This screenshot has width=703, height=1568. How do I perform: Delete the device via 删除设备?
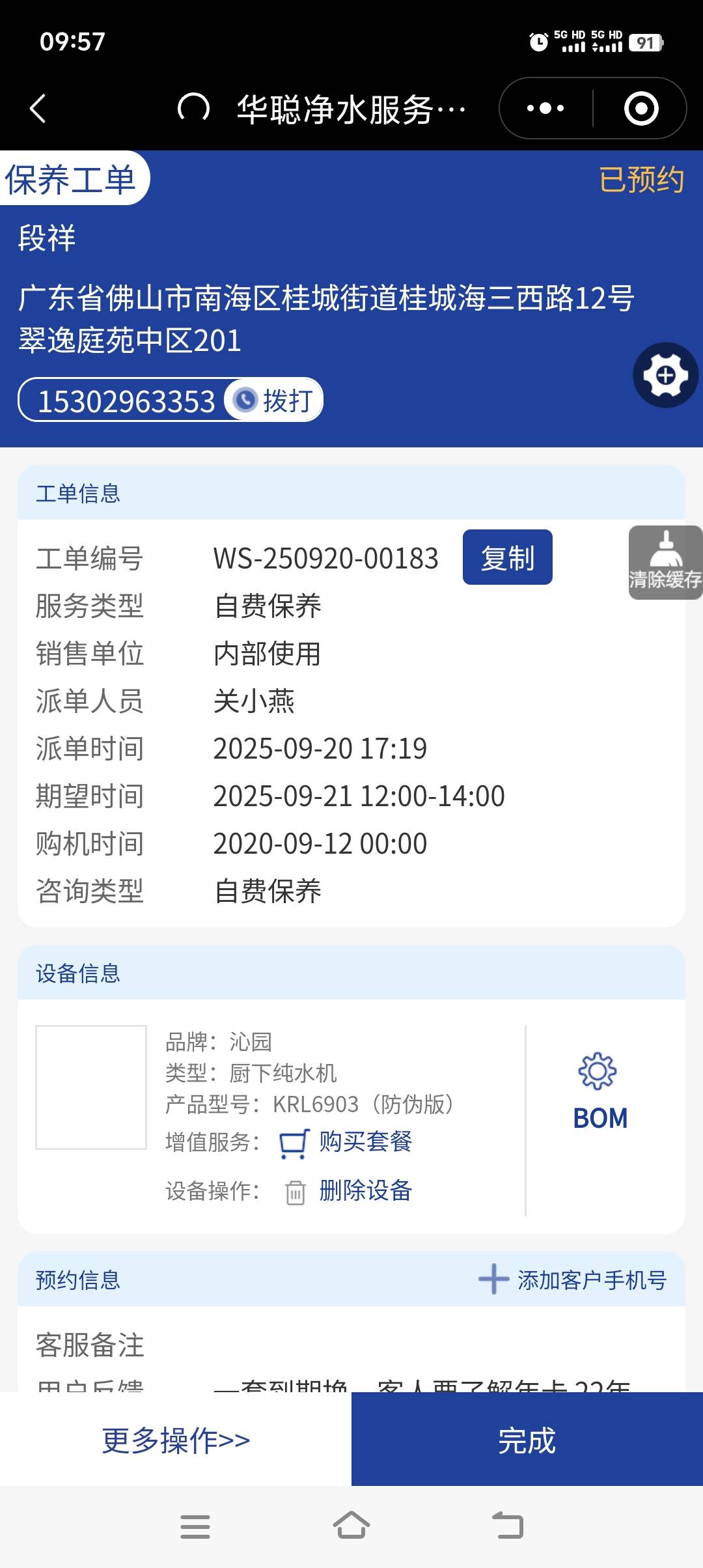click(365, 1191)
